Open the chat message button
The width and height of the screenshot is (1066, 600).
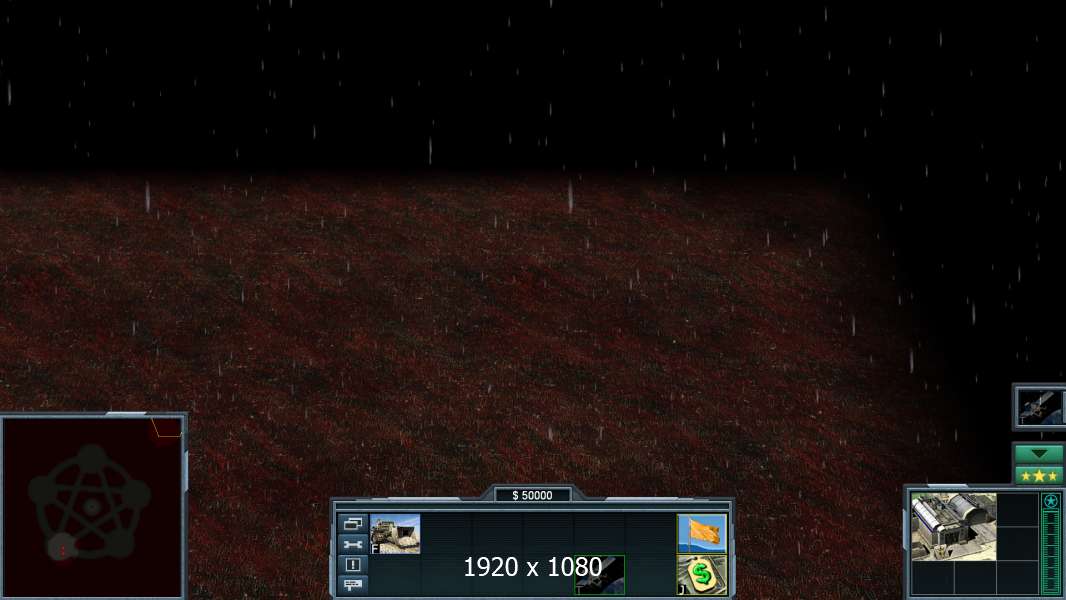click(x=353, y=584)
